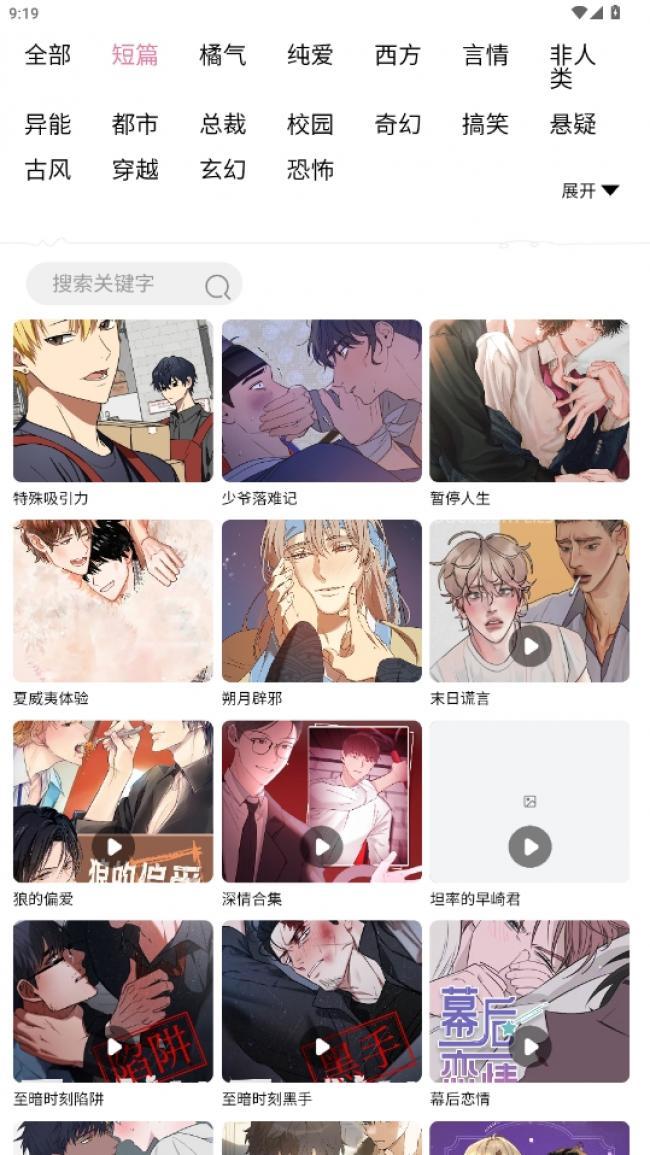Choose the 校园 category

coord(309,124)
